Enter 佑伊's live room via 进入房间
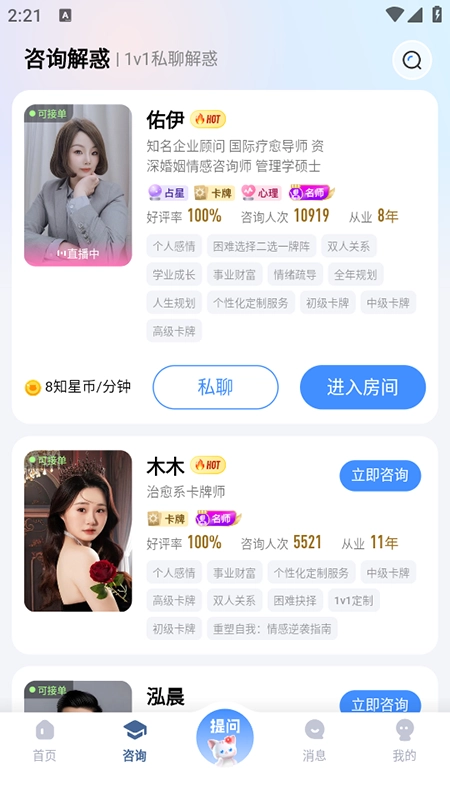 [x=363, y=387]
